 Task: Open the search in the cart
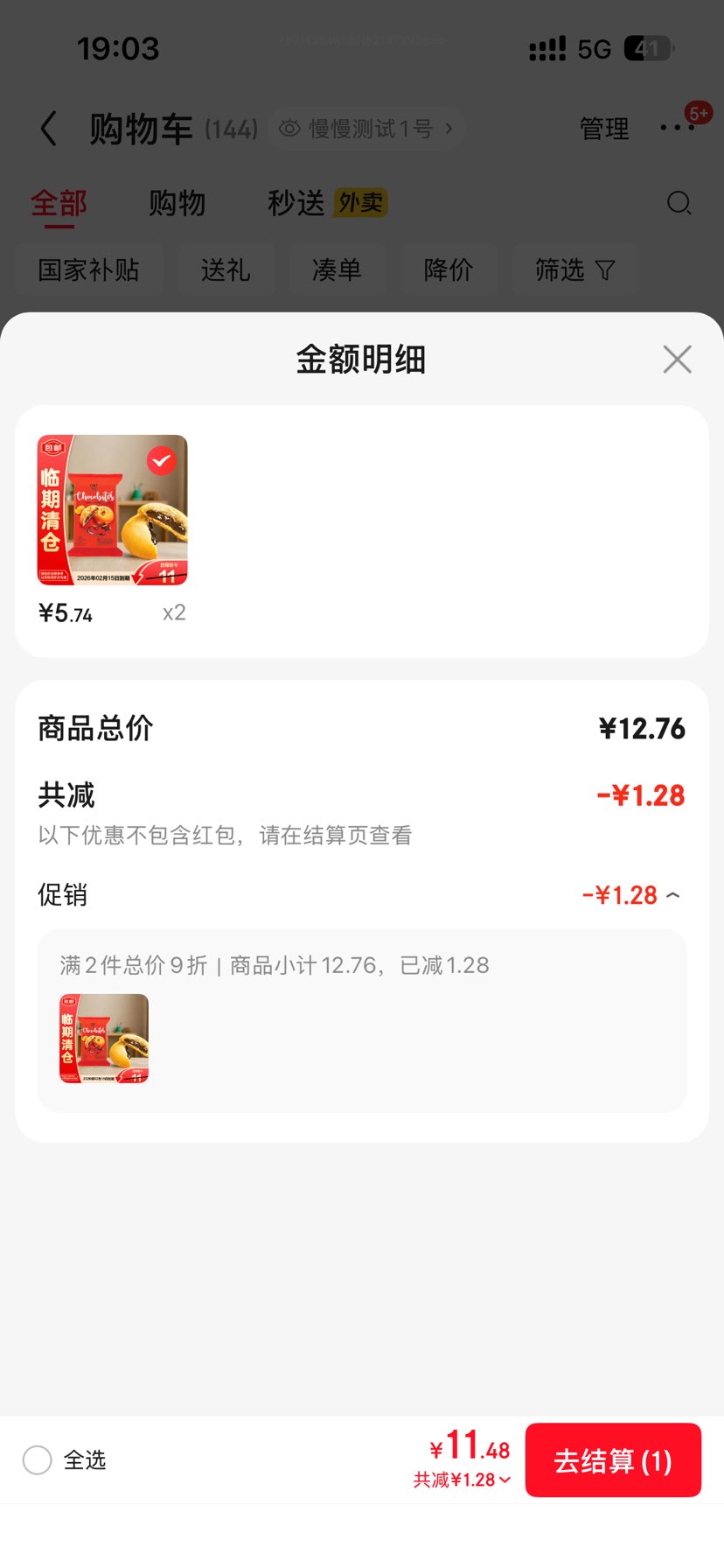(679, 203)
